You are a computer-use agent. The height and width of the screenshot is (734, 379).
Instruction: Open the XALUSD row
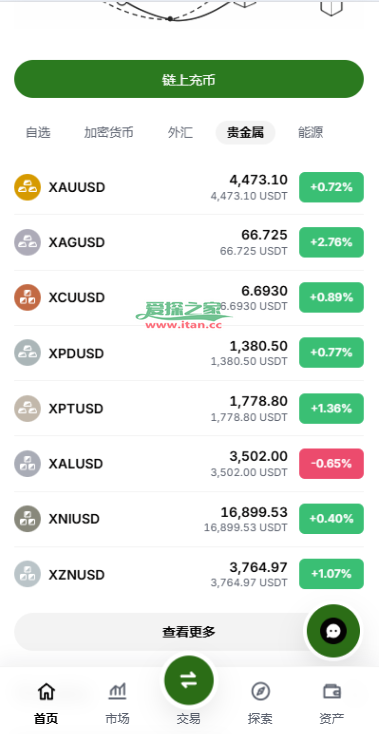pos(189,463)
